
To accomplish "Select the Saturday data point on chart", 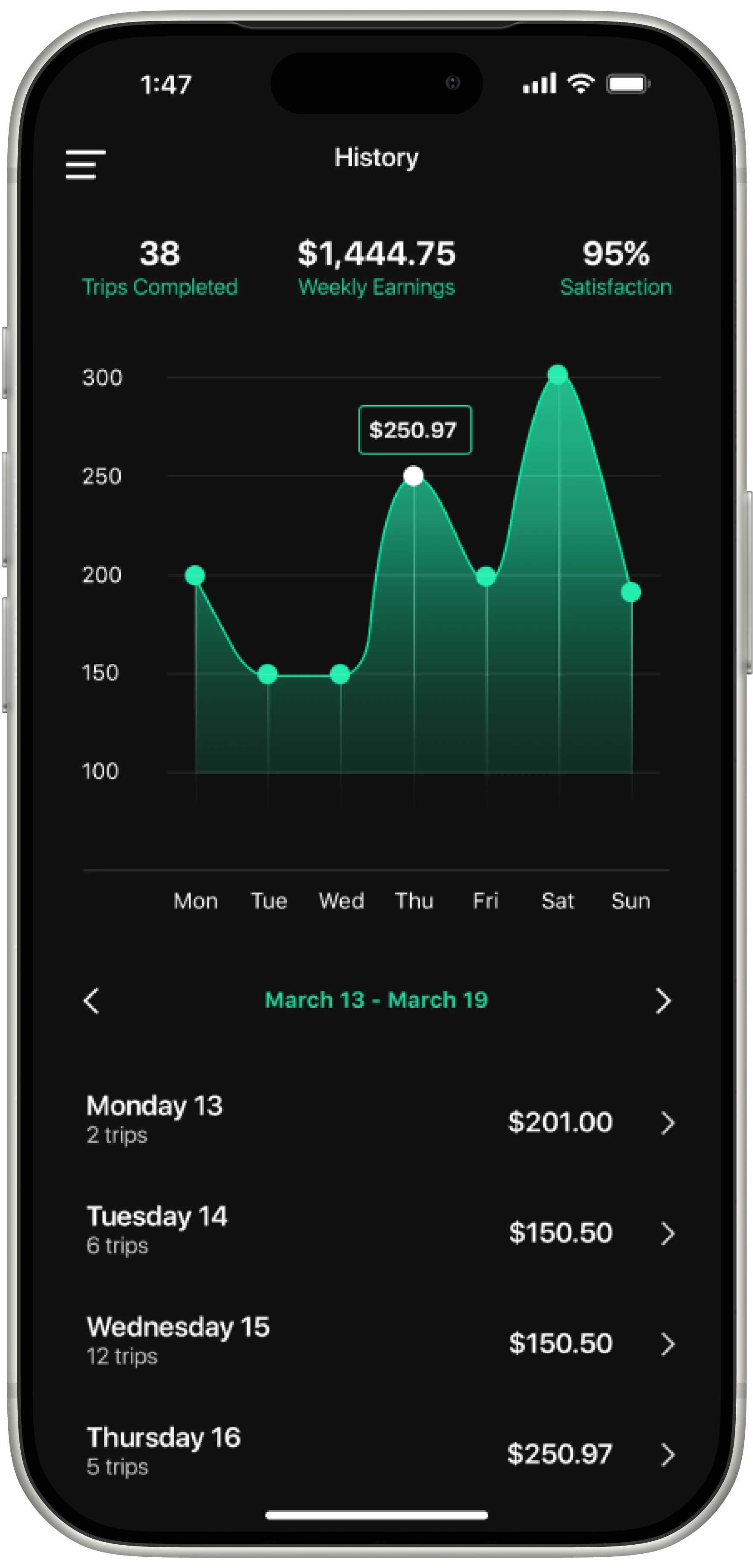I will (x=558, y=374).
